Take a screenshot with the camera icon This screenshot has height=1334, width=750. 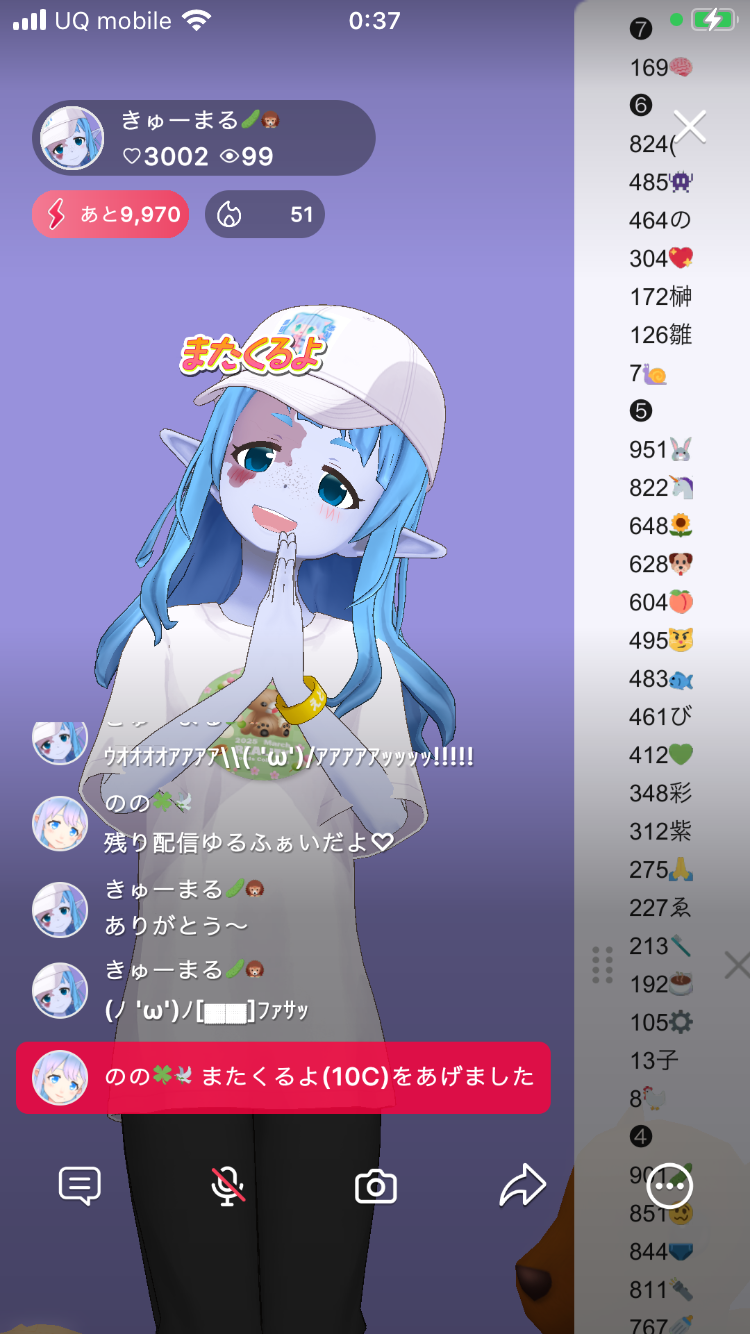click(x=376, y=1187)
